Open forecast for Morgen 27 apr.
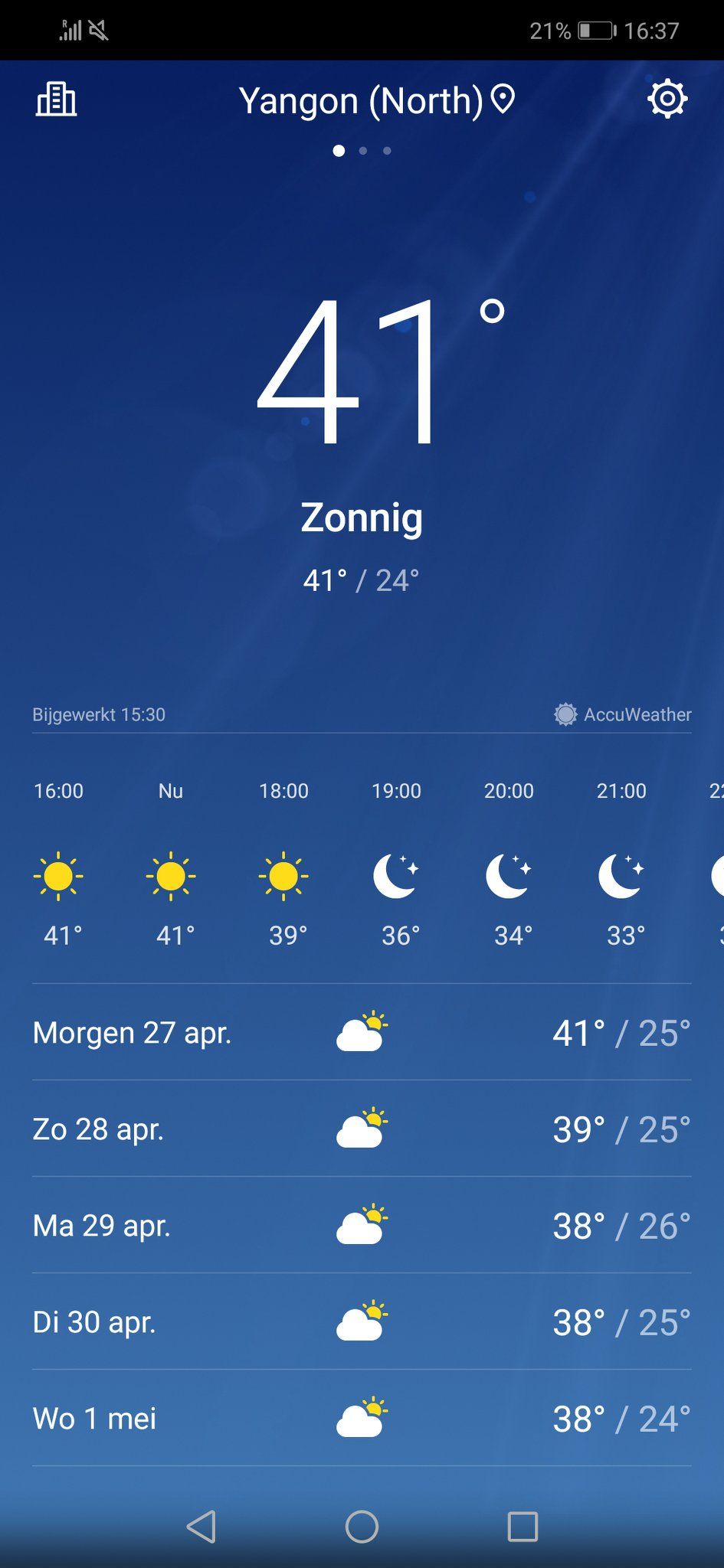The height and width of the screenshot is (1568, 724). coord(362,1033)
